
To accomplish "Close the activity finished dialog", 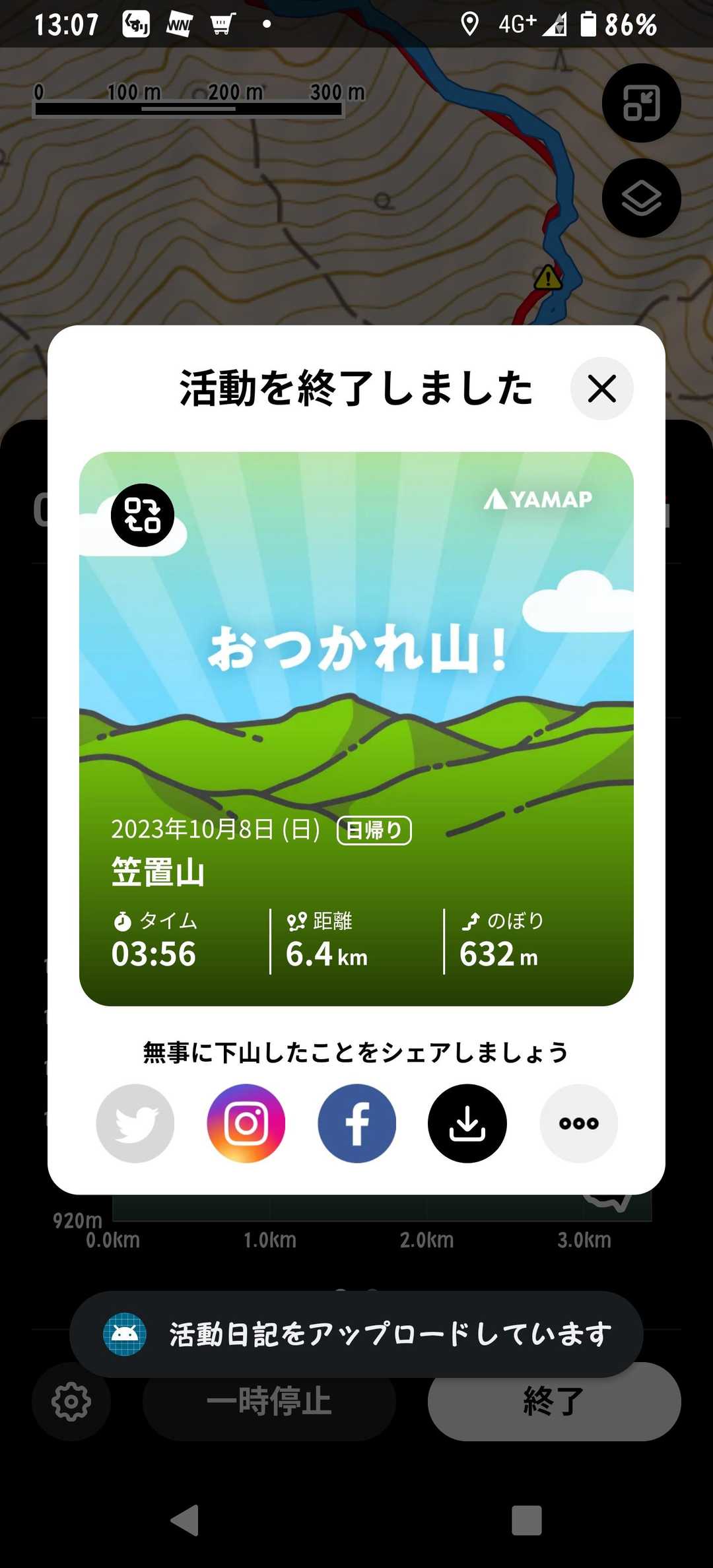I will click(601, 389).
